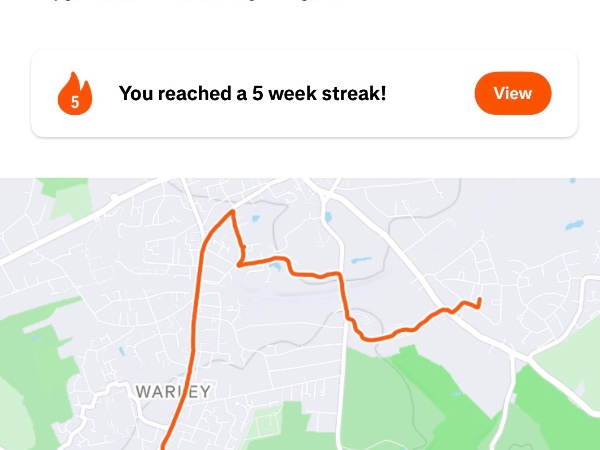
Task: Tap View on the streak banner
Action: tap(512, 93)
